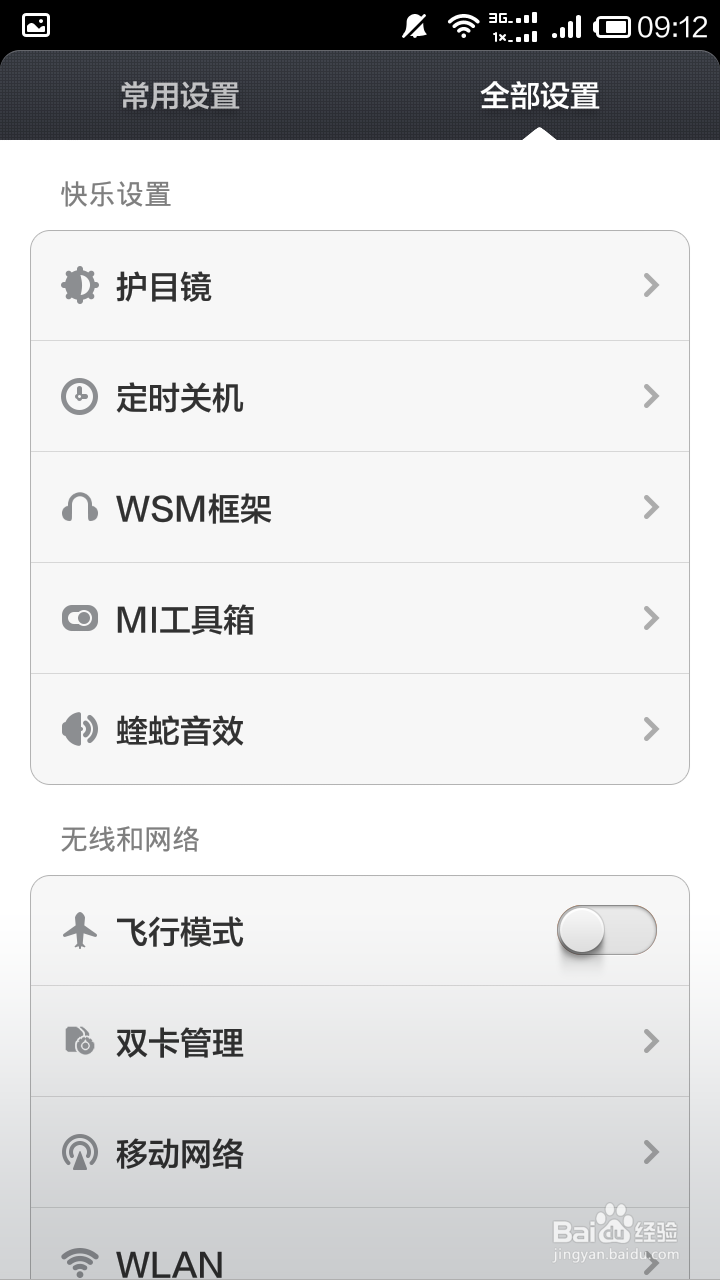Select the 双卡管理 SIM card icon
This screenshot has width=720, height=1280.
(80, 1041)
